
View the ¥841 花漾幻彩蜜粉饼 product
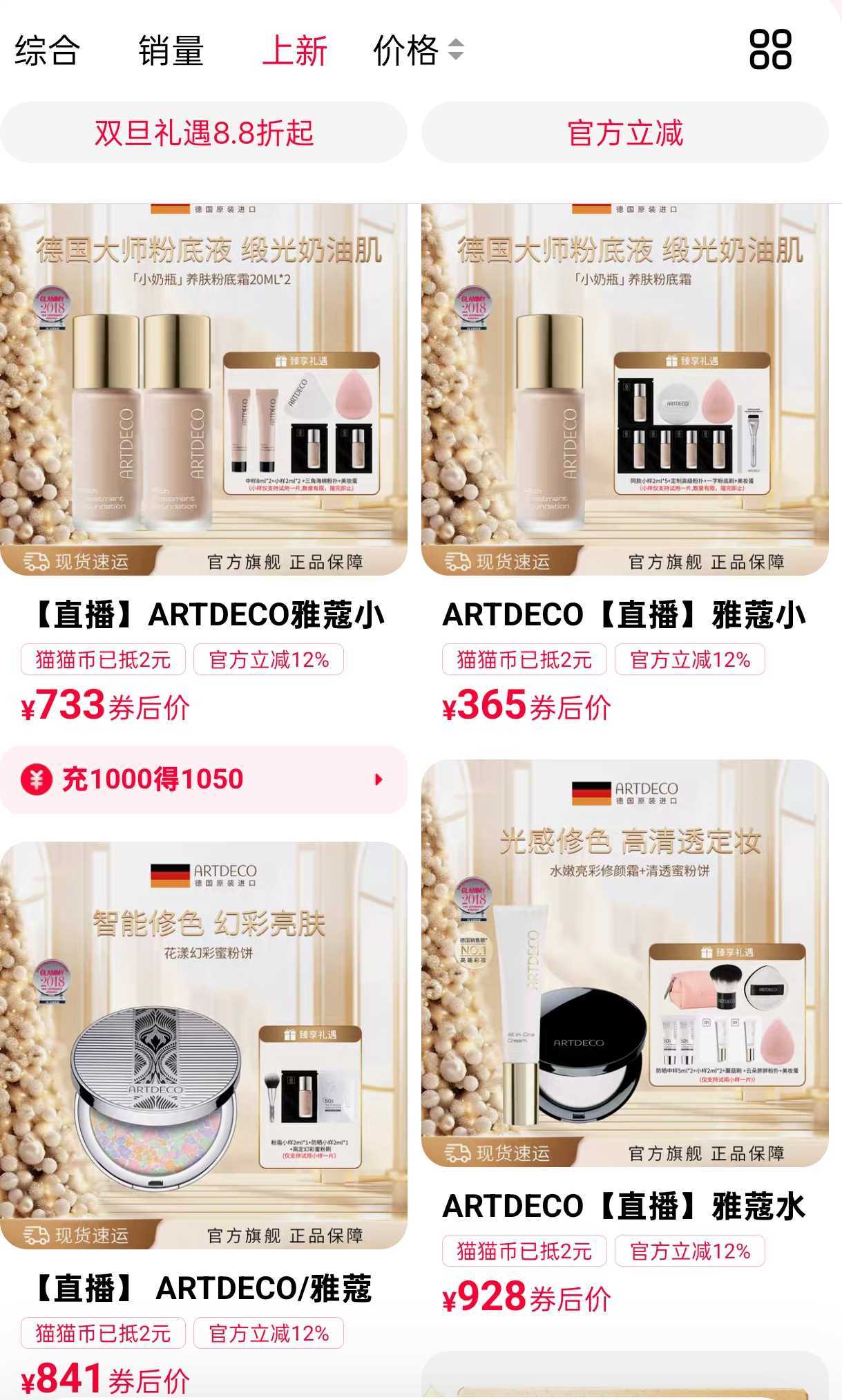coord(204,1045)
